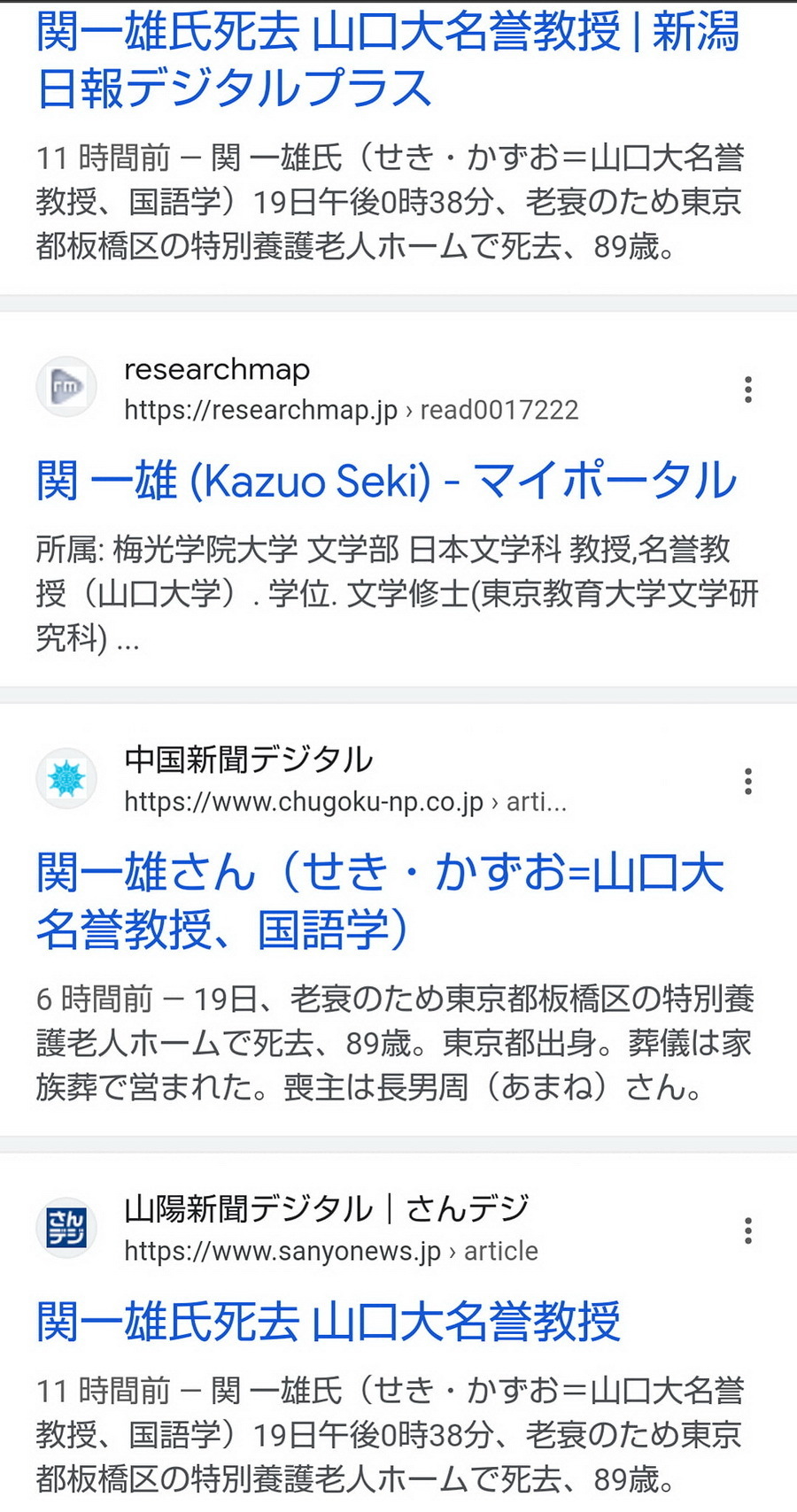The image size is (797, 1512).
Task: Open more options for the さんデジ result
Action: click(748, 1230)
